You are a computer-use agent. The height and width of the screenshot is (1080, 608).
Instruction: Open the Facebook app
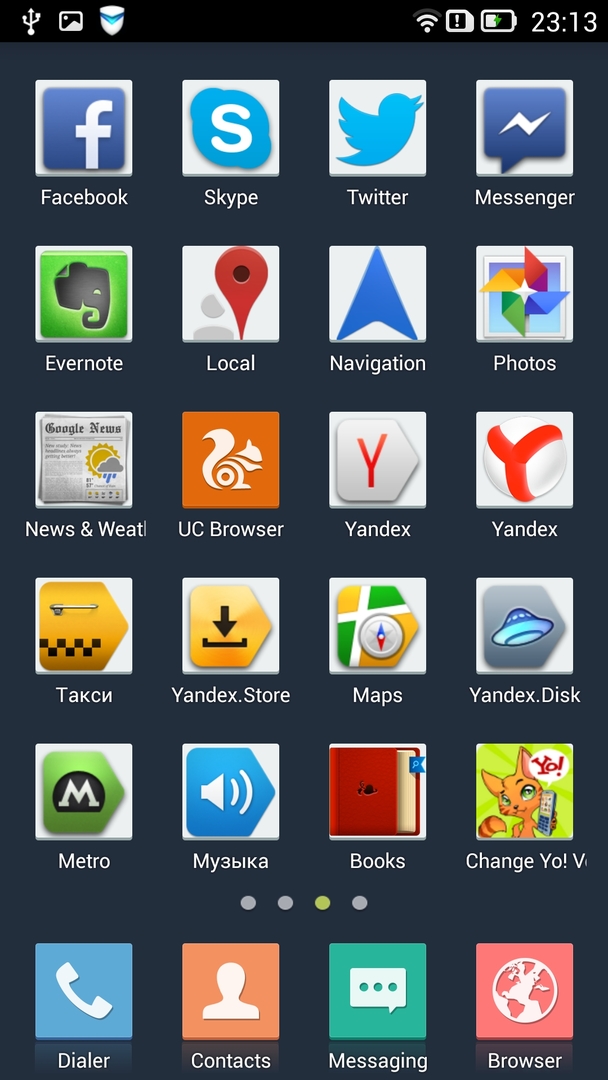pyautogui.click(x=84, y=129)
